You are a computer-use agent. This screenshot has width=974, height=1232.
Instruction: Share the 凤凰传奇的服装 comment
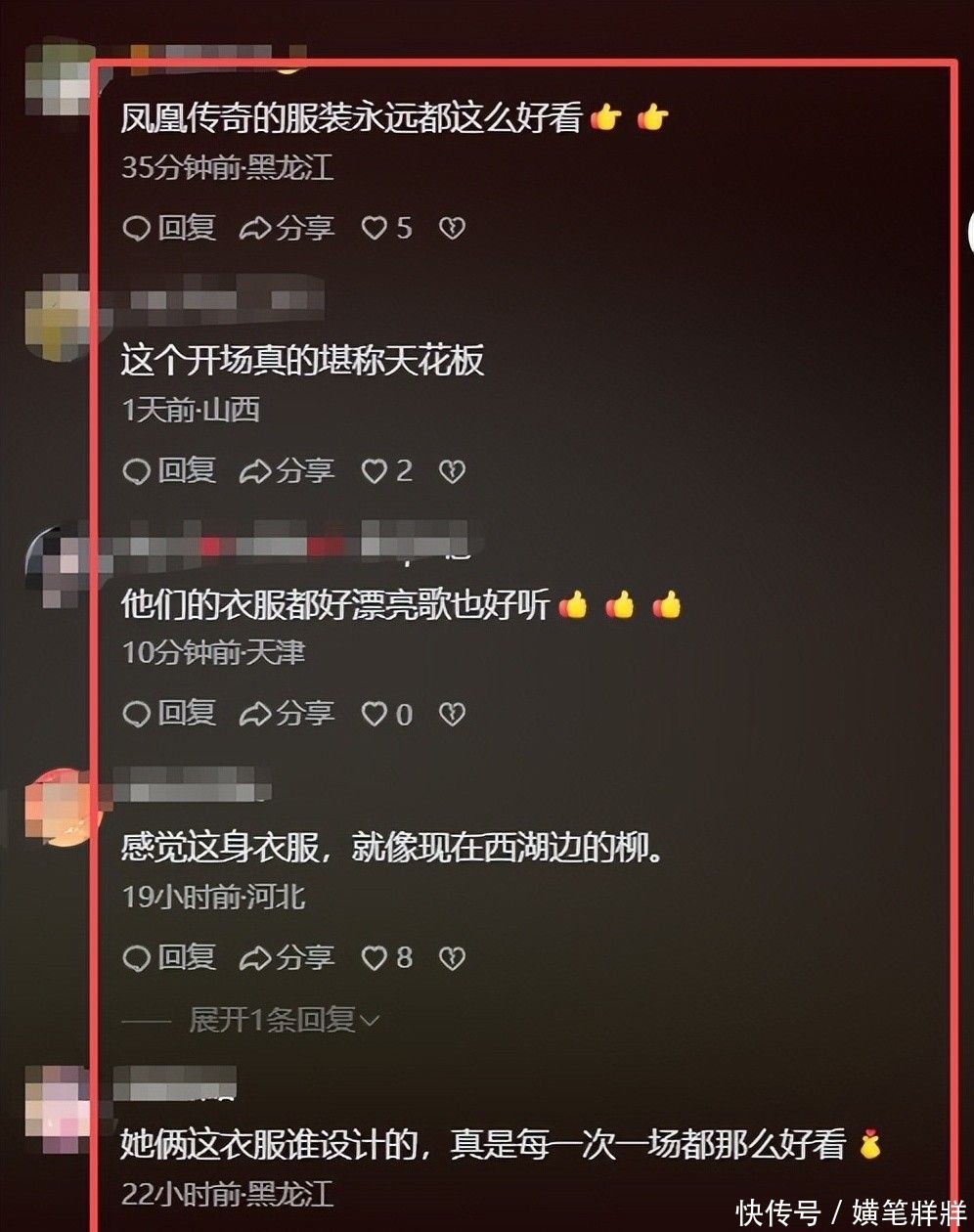point(287,228)
